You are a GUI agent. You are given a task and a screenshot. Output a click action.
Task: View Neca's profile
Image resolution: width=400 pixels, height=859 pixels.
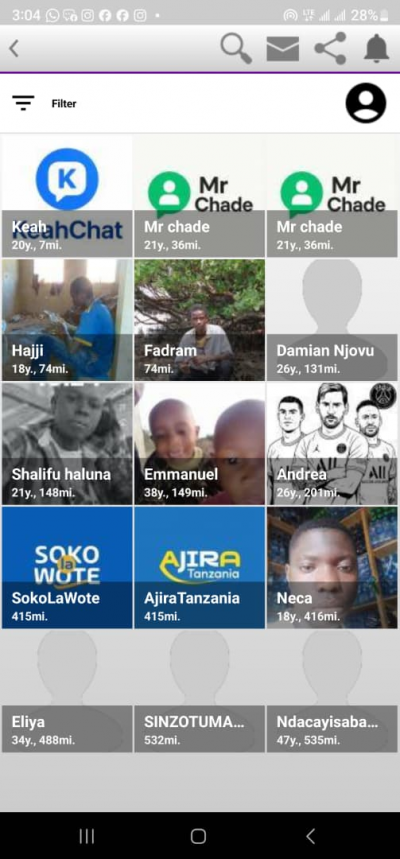332,568
